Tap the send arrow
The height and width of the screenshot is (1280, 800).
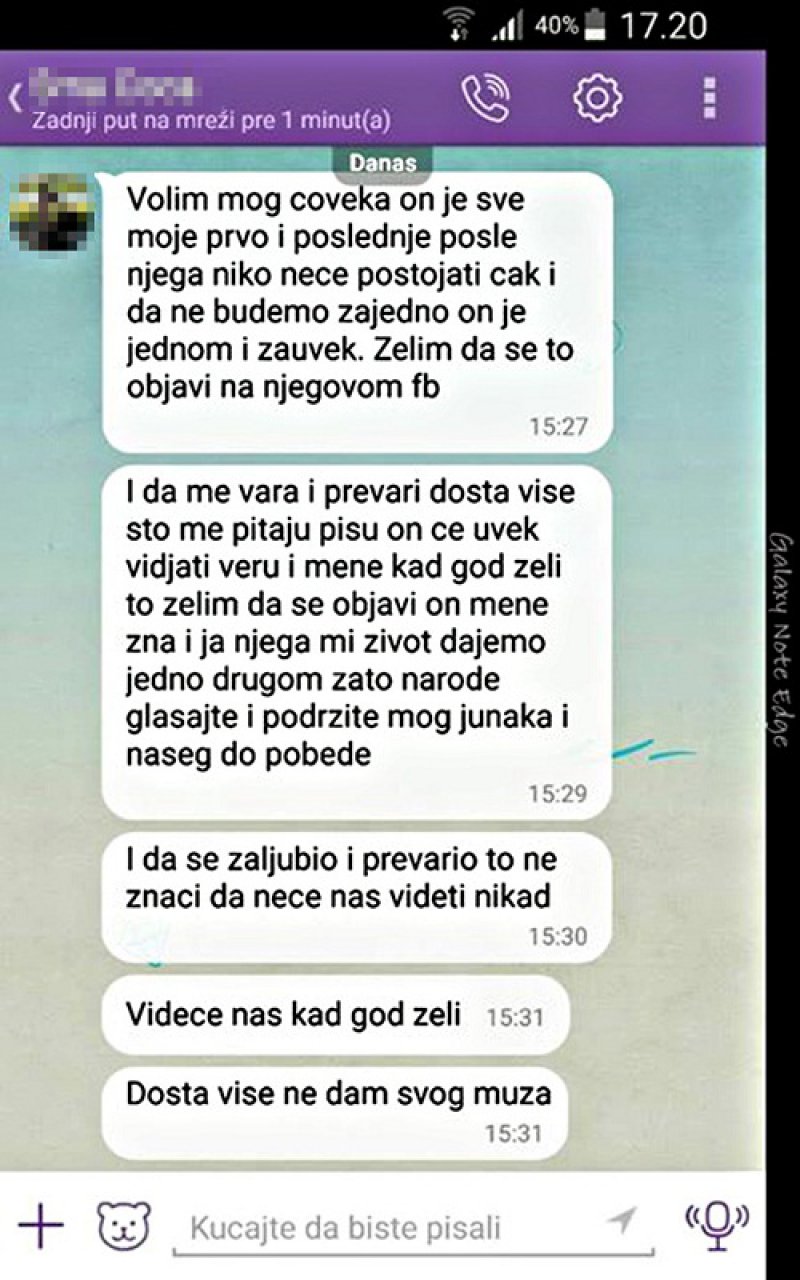click(622, 1219)
